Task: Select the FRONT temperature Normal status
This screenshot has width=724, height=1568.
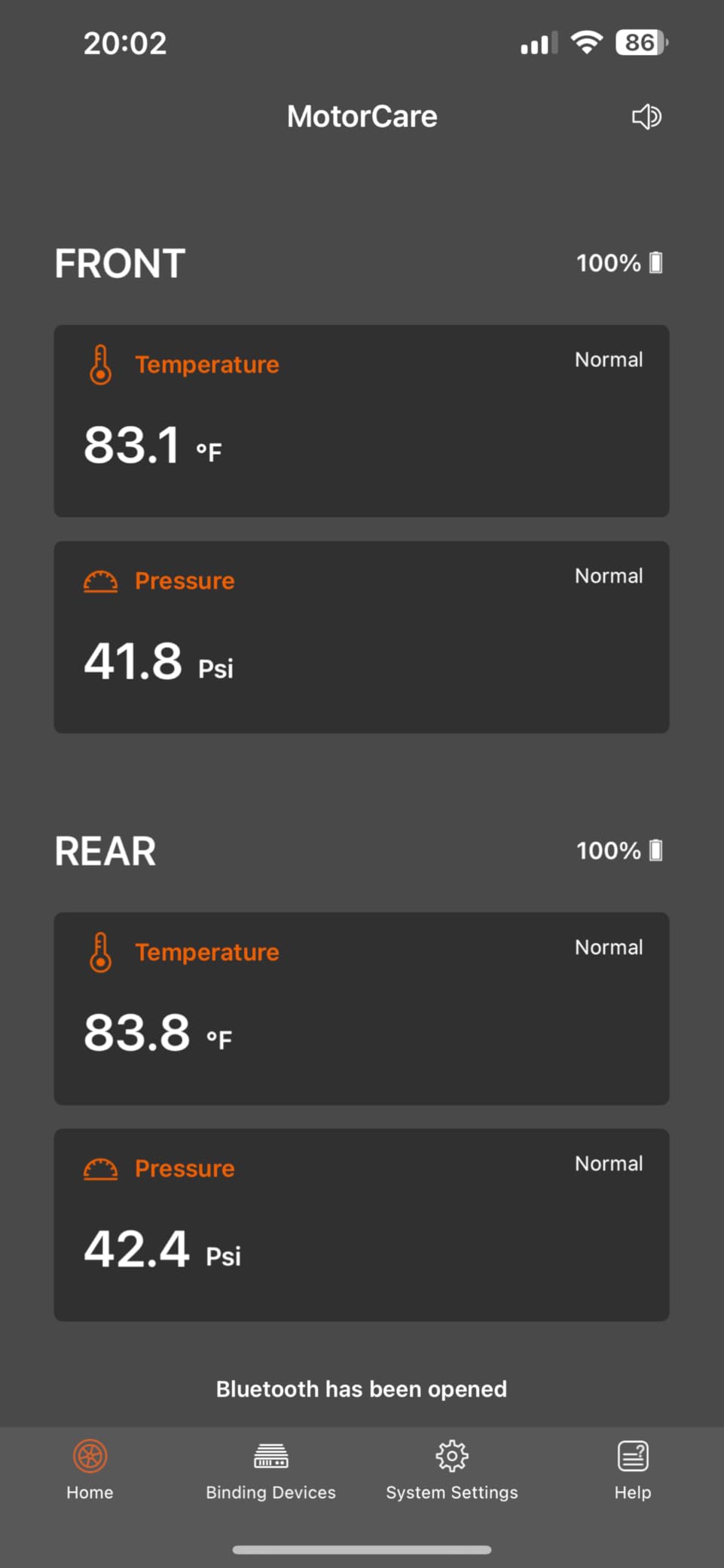Action: coord(608,360)
